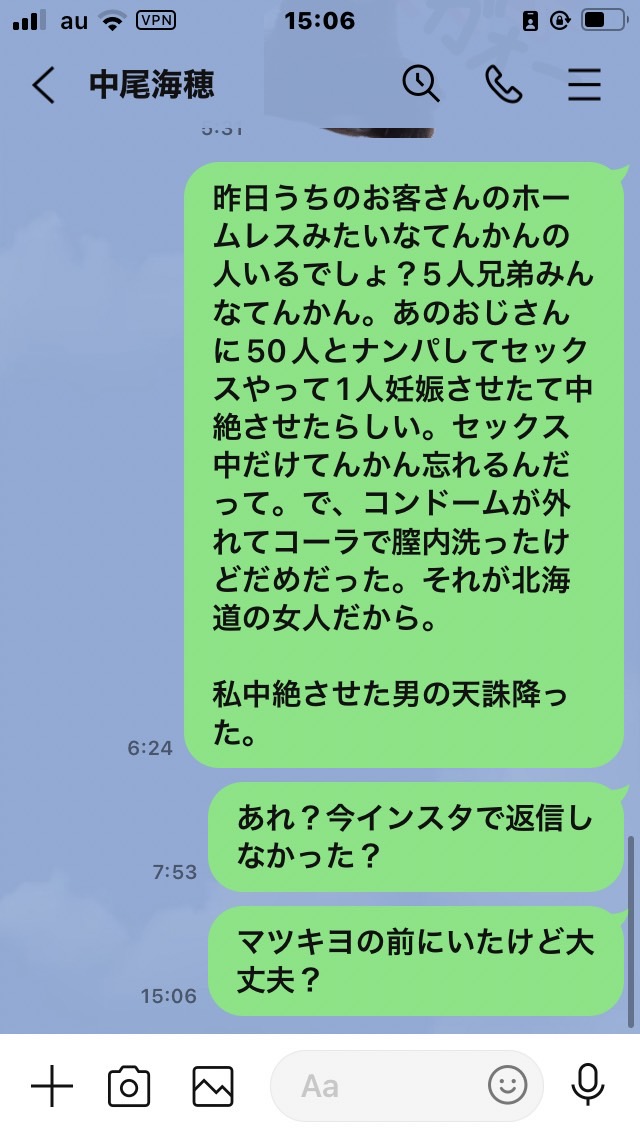Open the plus attachment options
The image size is (640, 1136).
point(52,1086)
